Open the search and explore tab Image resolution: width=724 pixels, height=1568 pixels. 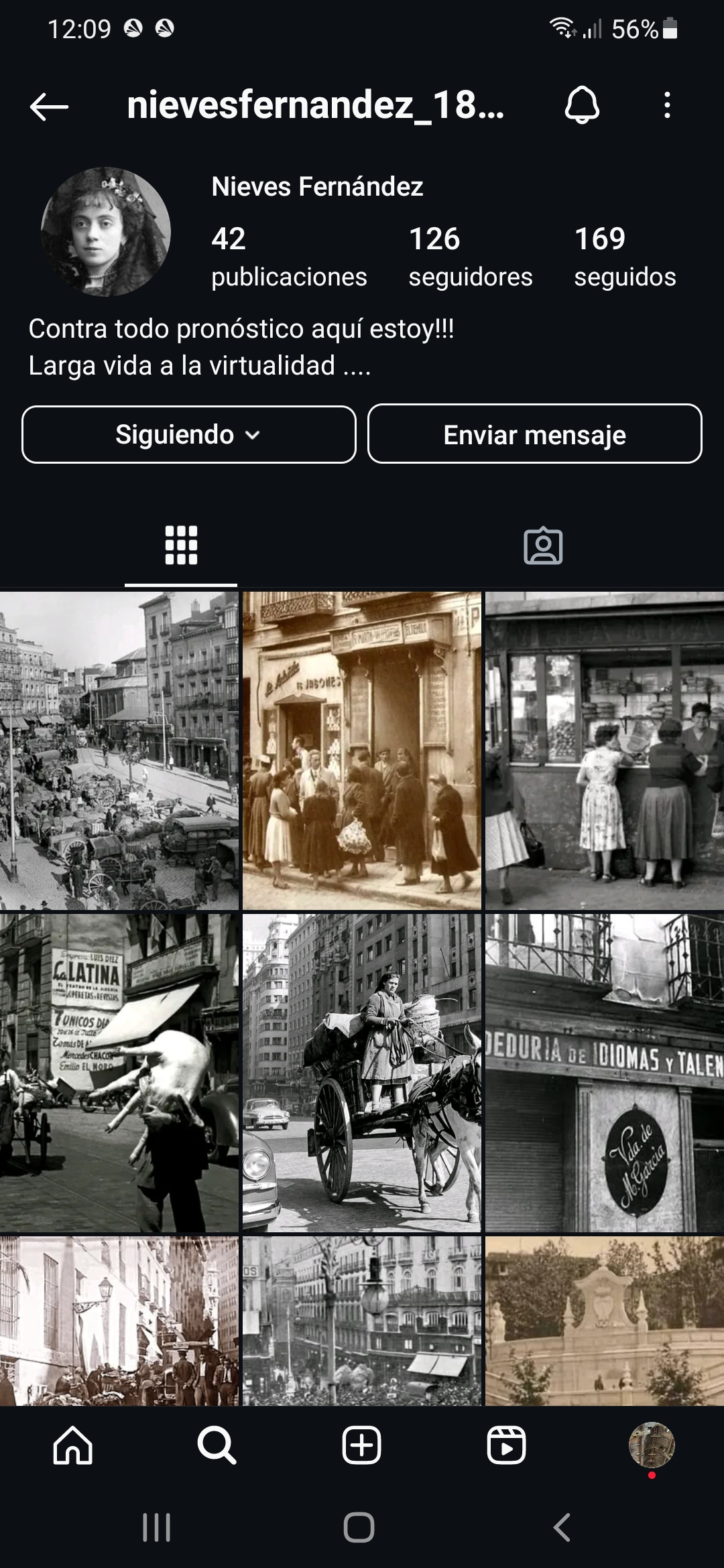tap(217, 1445)
